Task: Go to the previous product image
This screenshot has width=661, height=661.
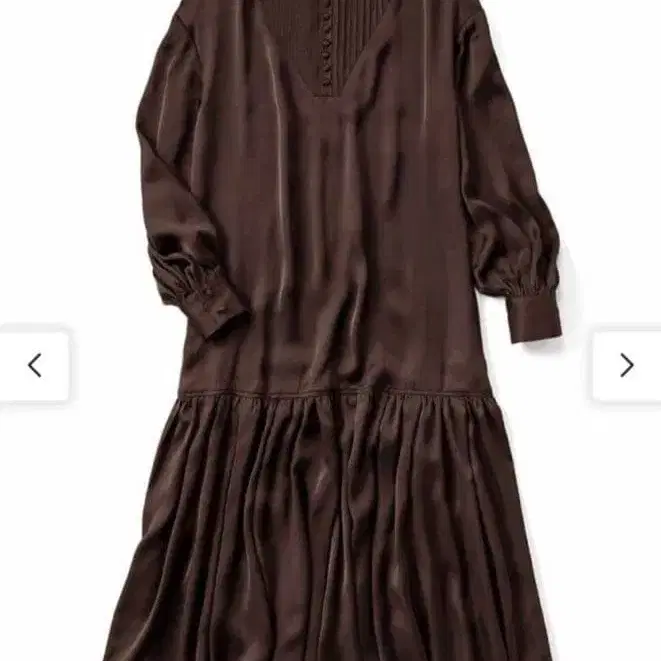Action: click(x=34, y=366)
